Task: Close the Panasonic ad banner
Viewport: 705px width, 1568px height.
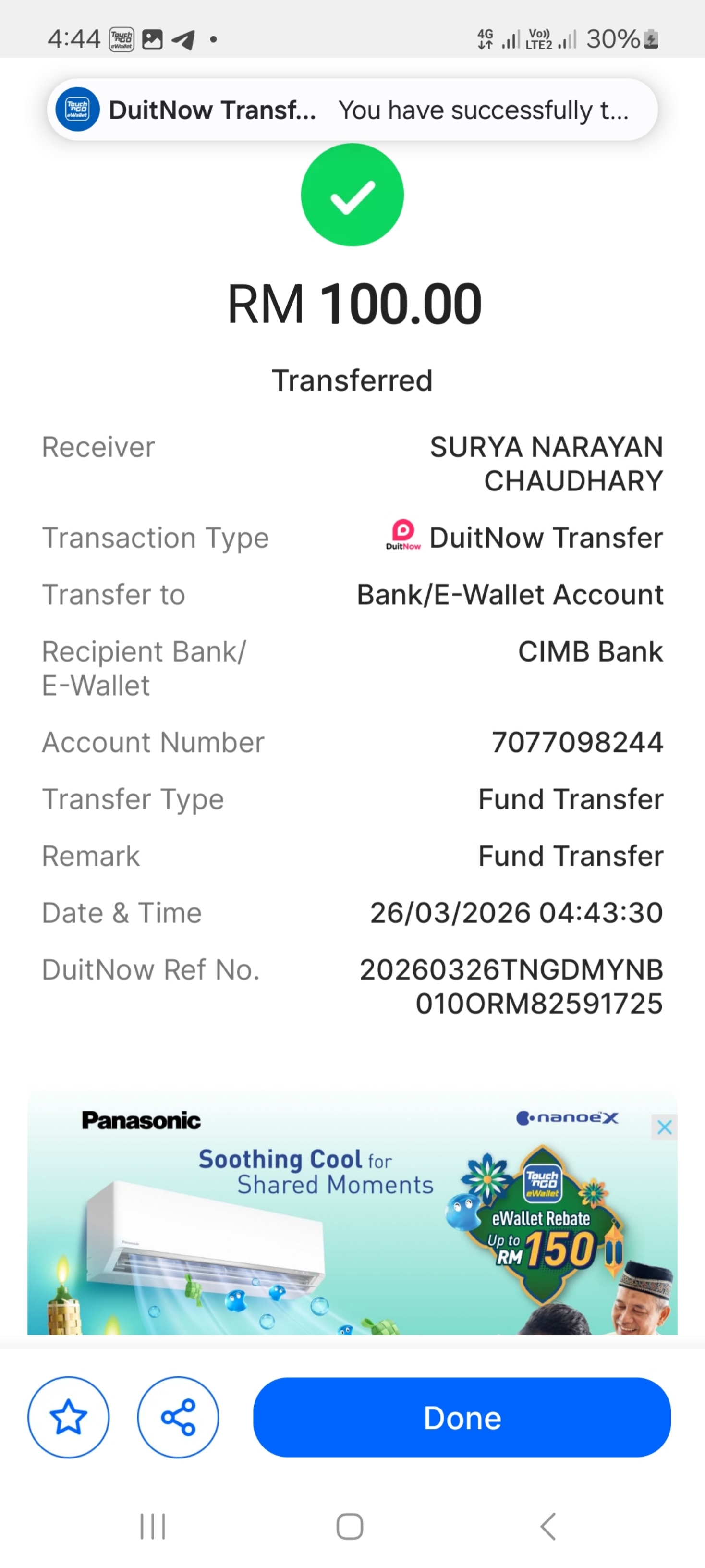Action: coord(664,1127)
